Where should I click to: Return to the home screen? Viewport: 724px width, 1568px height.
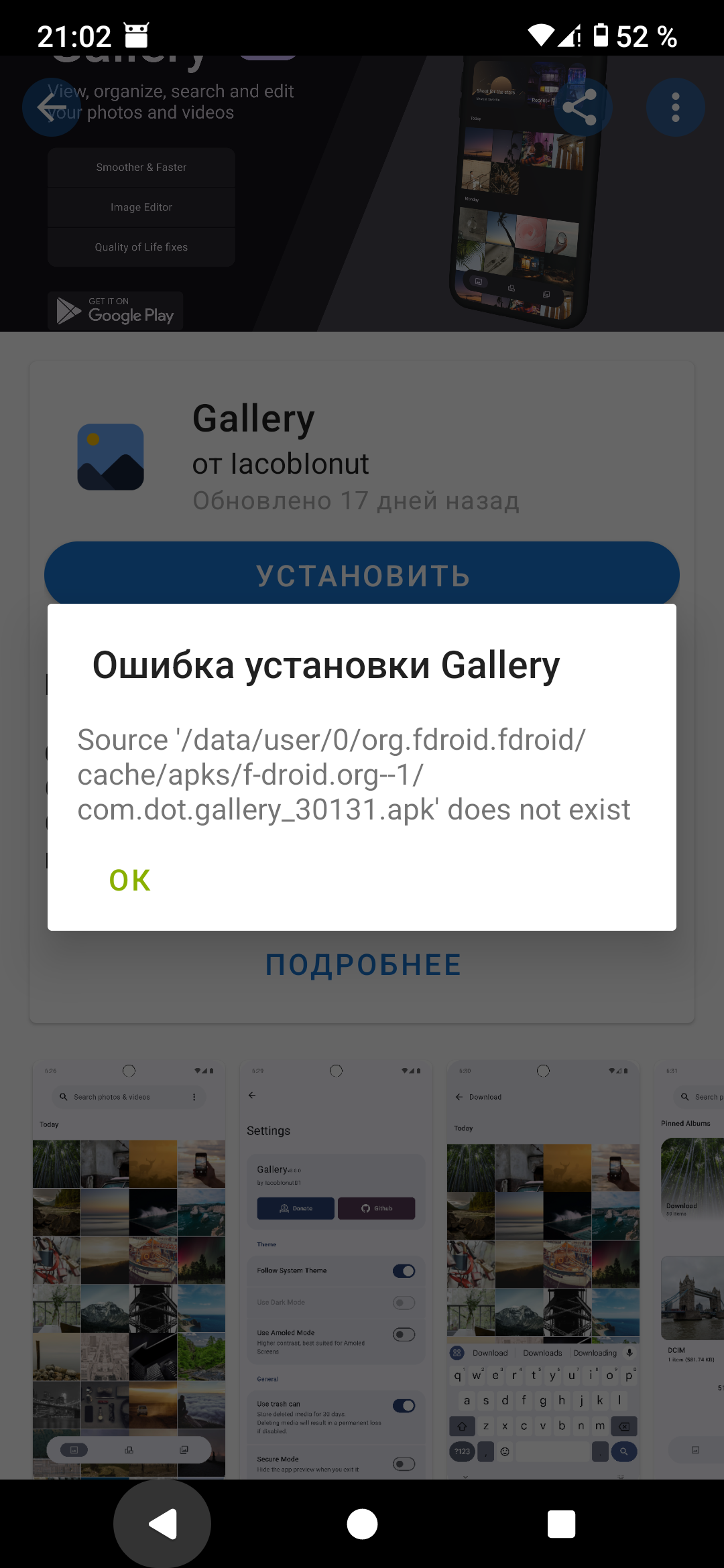coord(362,1524)
